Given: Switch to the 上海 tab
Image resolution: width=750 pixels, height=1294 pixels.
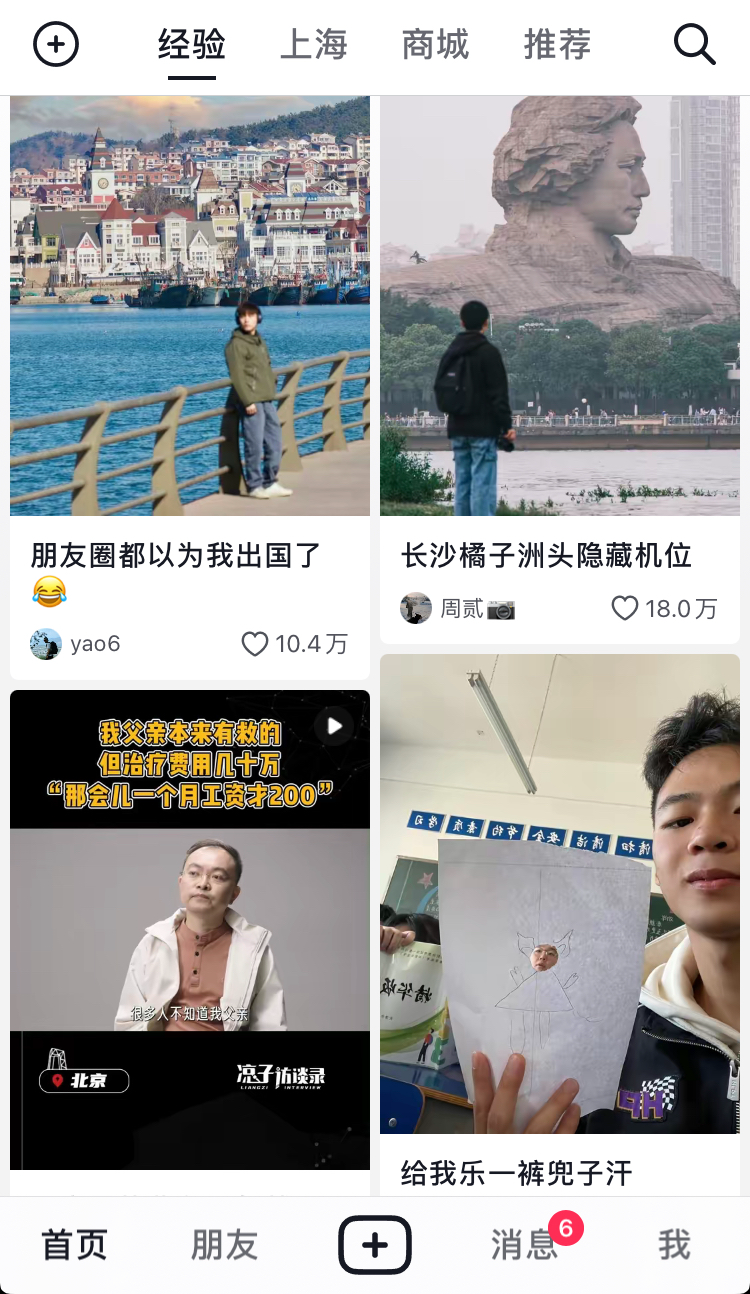Looking at the screenshot, I should tap(313, 44).
